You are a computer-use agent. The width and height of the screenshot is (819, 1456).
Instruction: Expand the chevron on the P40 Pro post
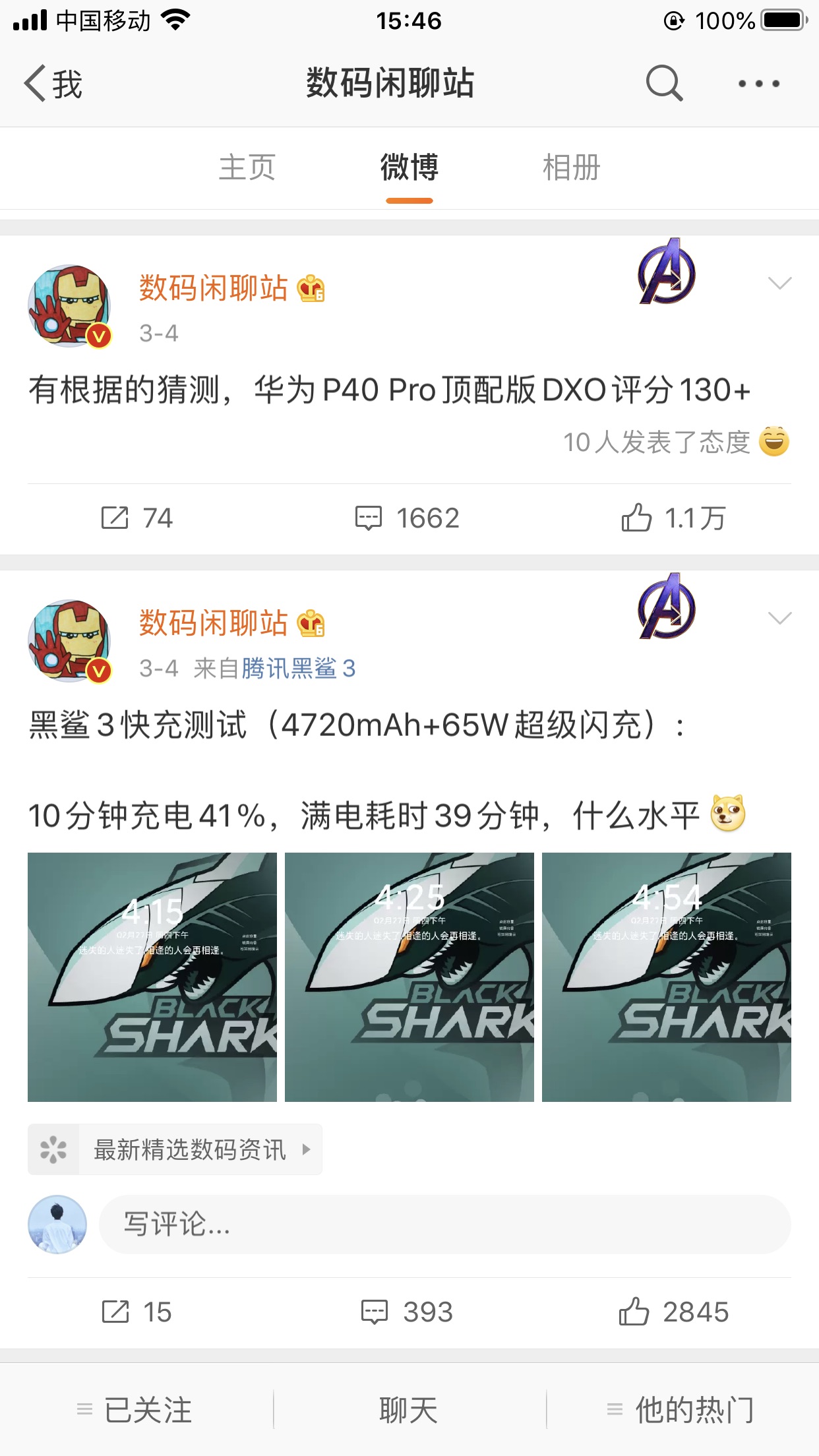[780, 284]
